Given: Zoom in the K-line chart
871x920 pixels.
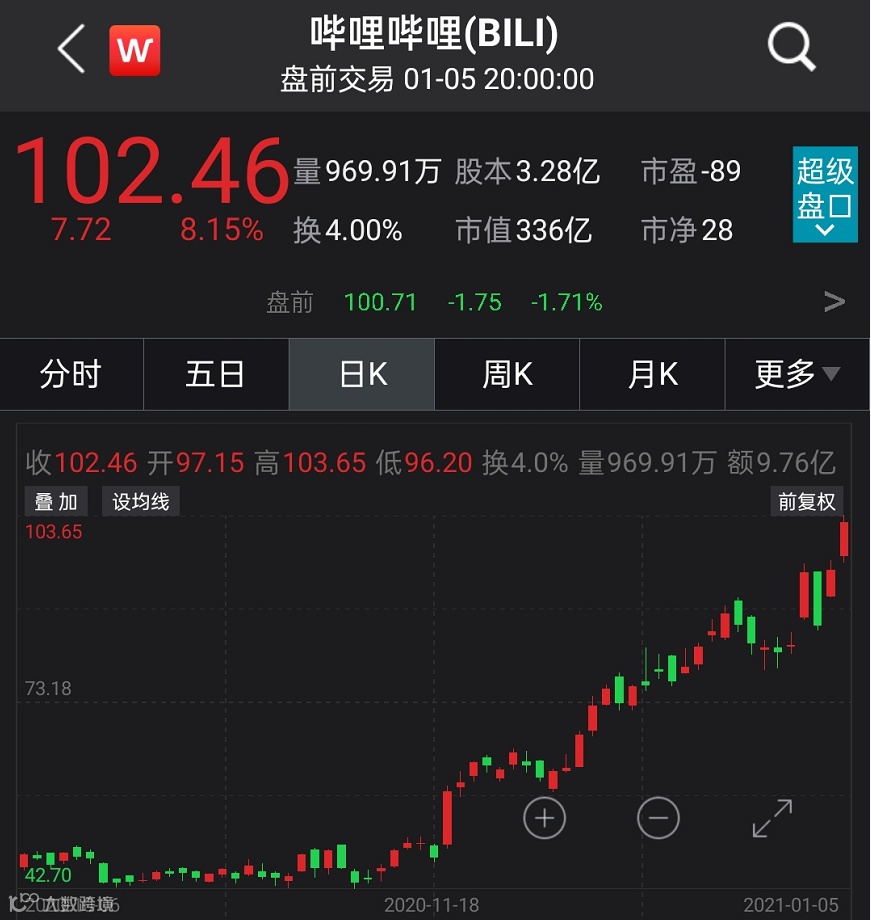Looking at the screenshot, I should 544,818.
